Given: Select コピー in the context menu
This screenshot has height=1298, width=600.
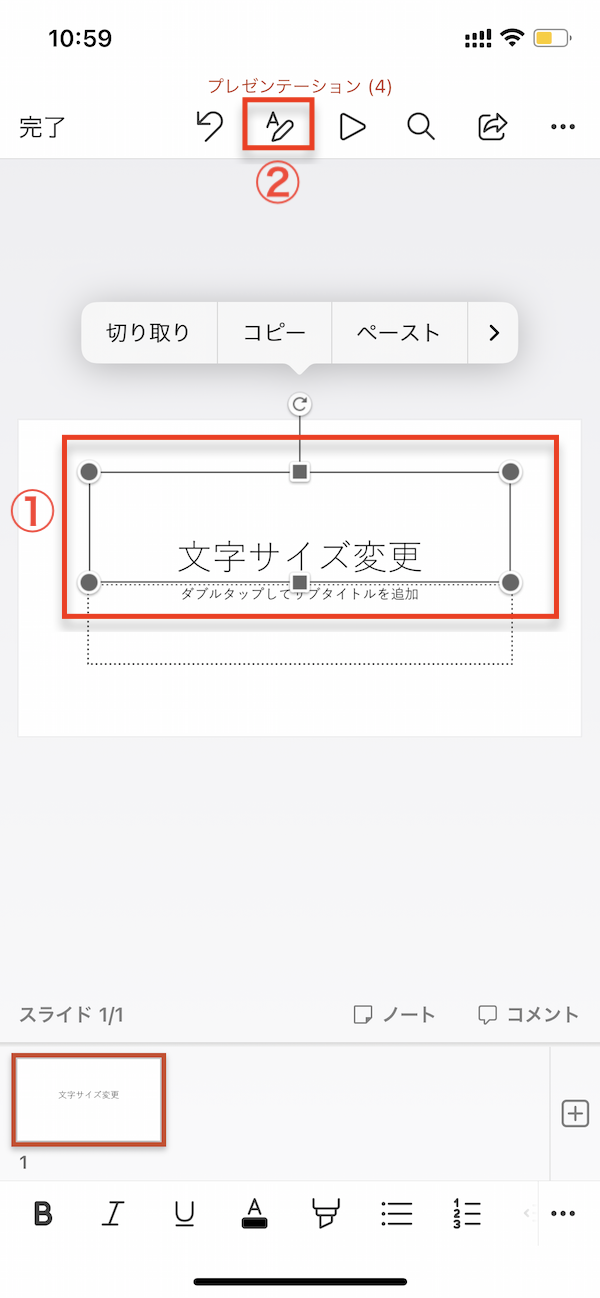Looking at the screenshot, I should (x=274, y=333).
